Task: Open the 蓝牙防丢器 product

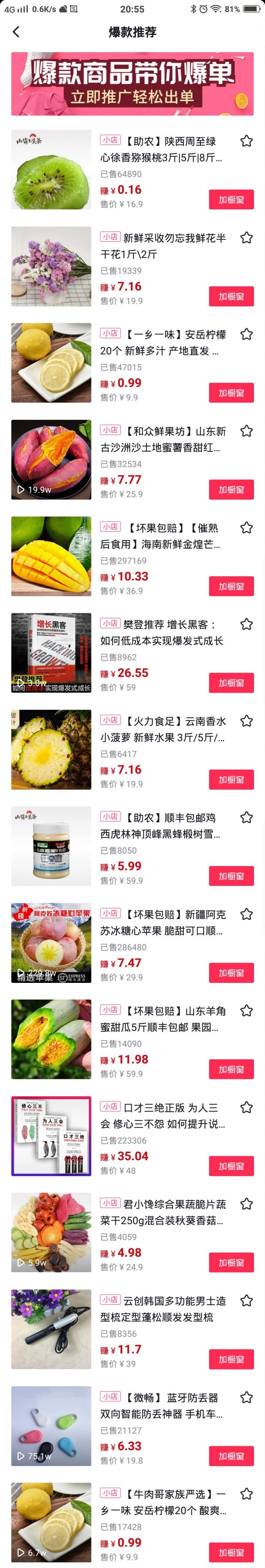Action: click(162, 1405)
